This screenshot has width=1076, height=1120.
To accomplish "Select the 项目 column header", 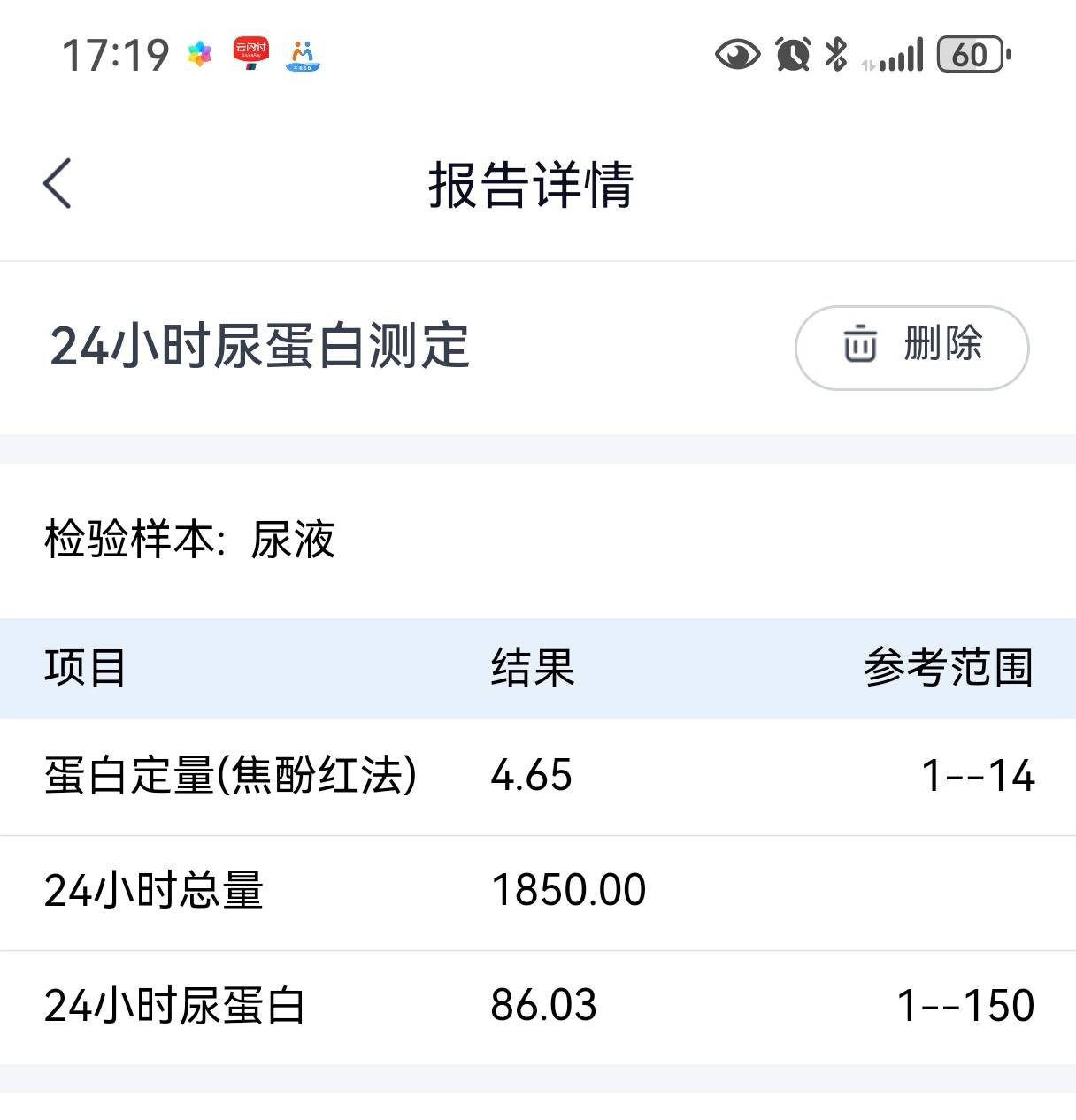I will [86, 670].
